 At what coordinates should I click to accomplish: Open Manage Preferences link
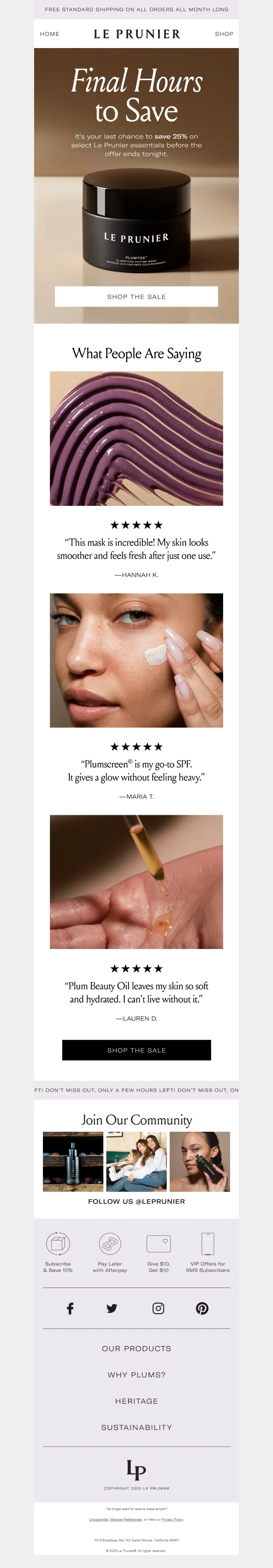[x=126, y=1519]
